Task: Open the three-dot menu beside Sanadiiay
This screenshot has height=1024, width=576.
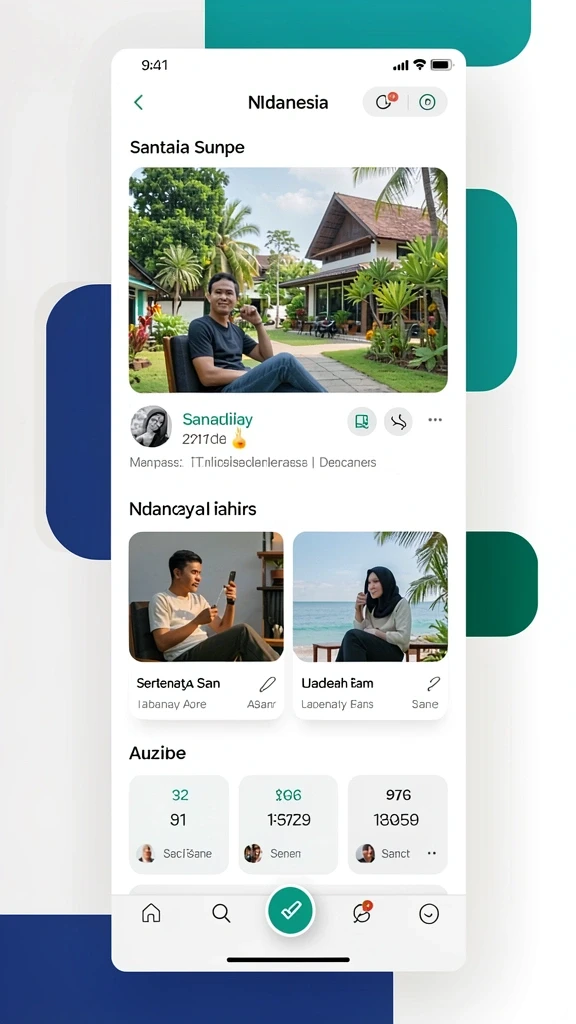Action: 435,420
